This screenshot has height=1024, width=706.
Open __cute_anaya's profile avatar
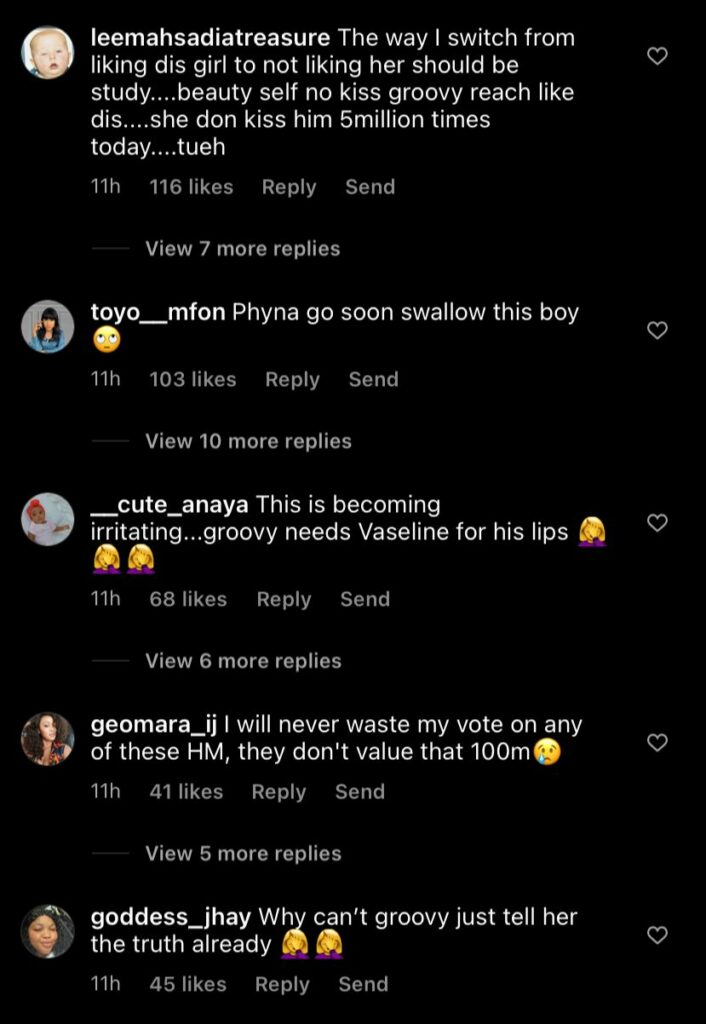click(48, 519)
